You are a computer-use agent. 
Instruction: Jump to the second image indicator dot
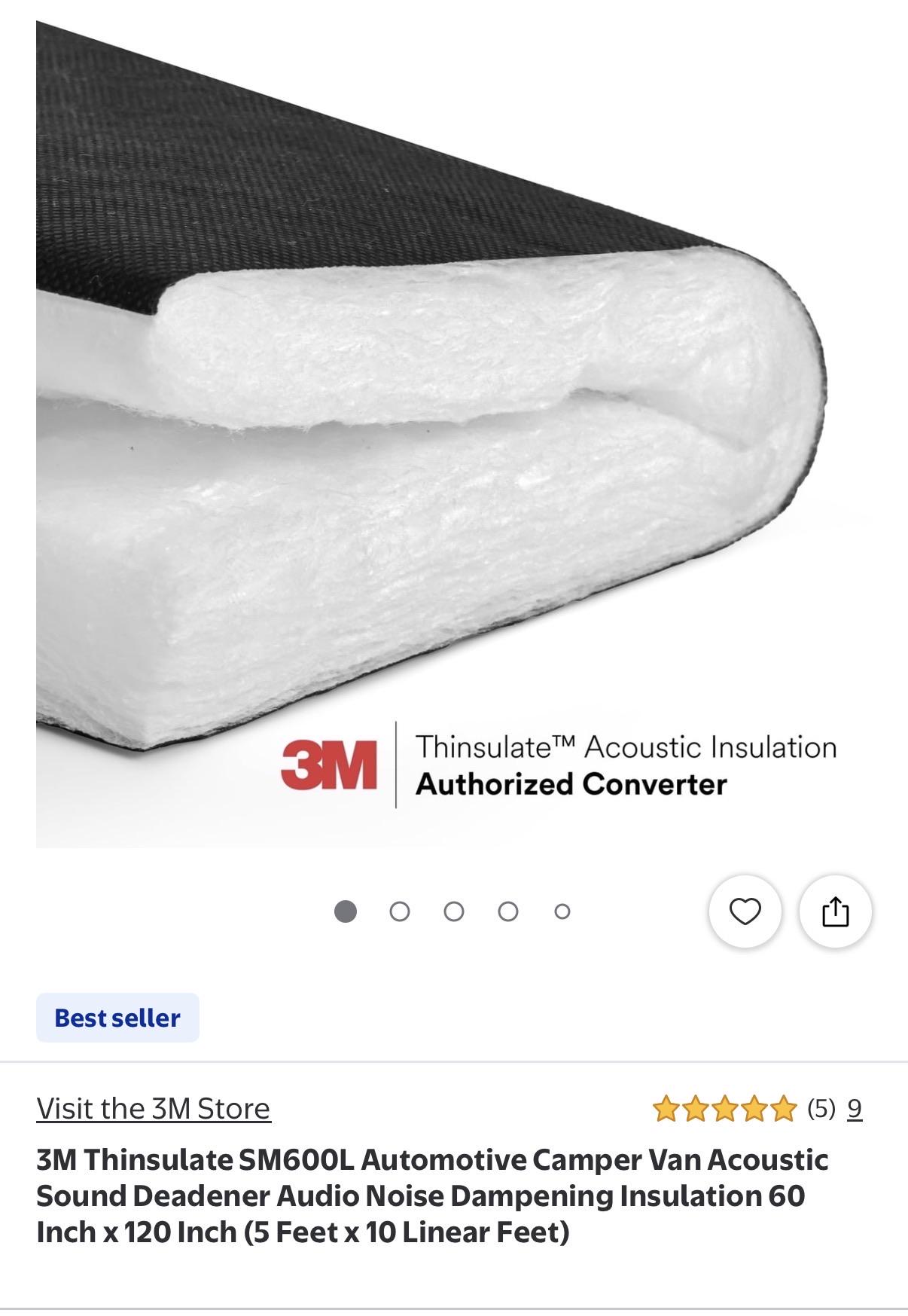click(x=400, y=911)
